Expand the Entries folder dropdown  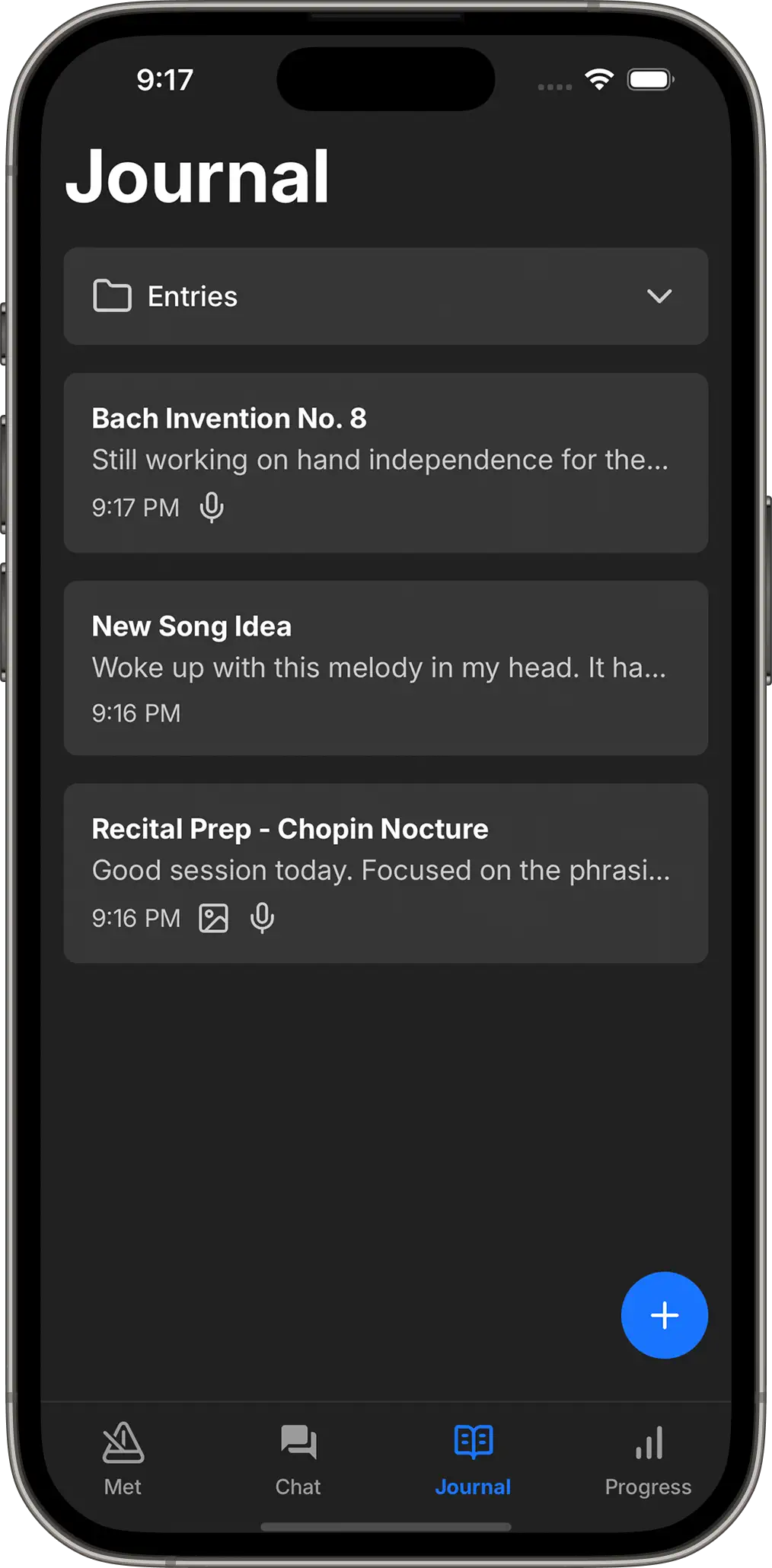click(385, 296)
